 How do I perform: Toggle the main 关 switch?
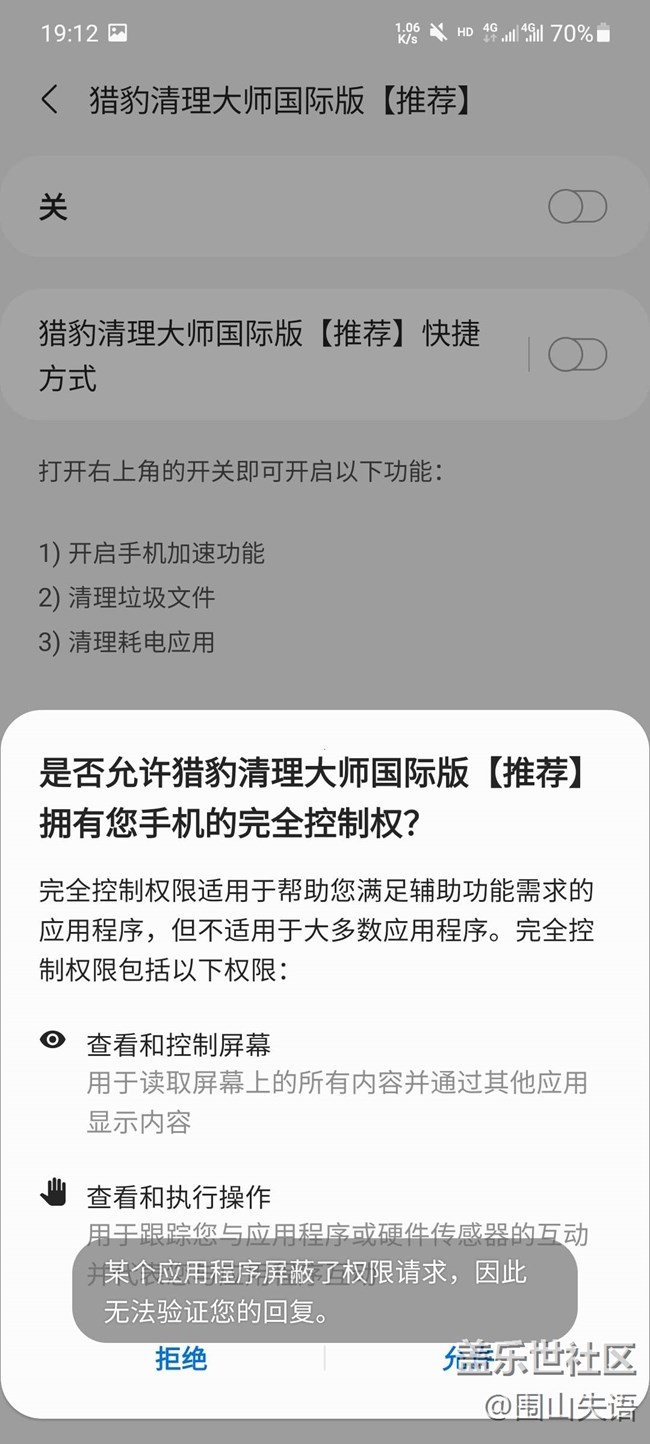point(577,207)
